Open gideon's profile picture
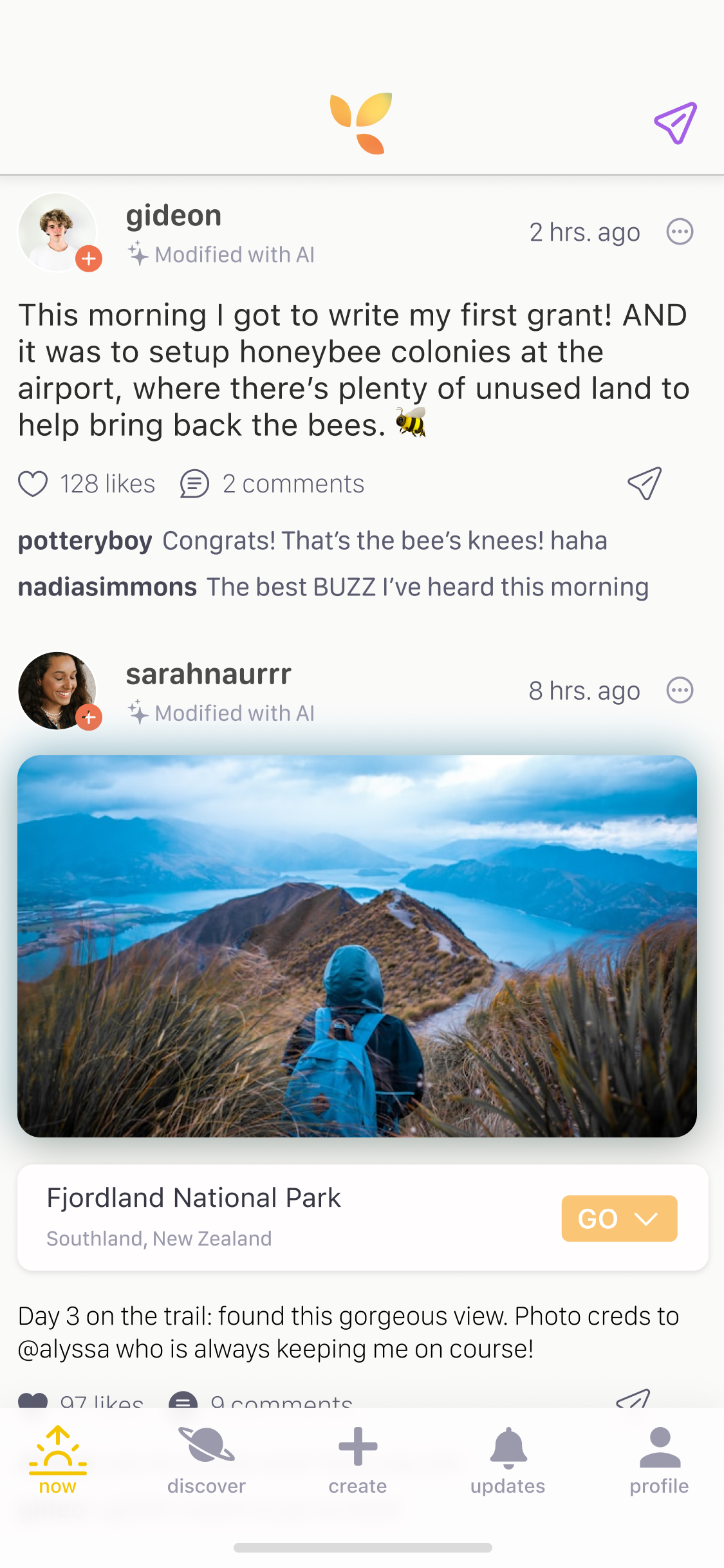 tap(56, 230)
